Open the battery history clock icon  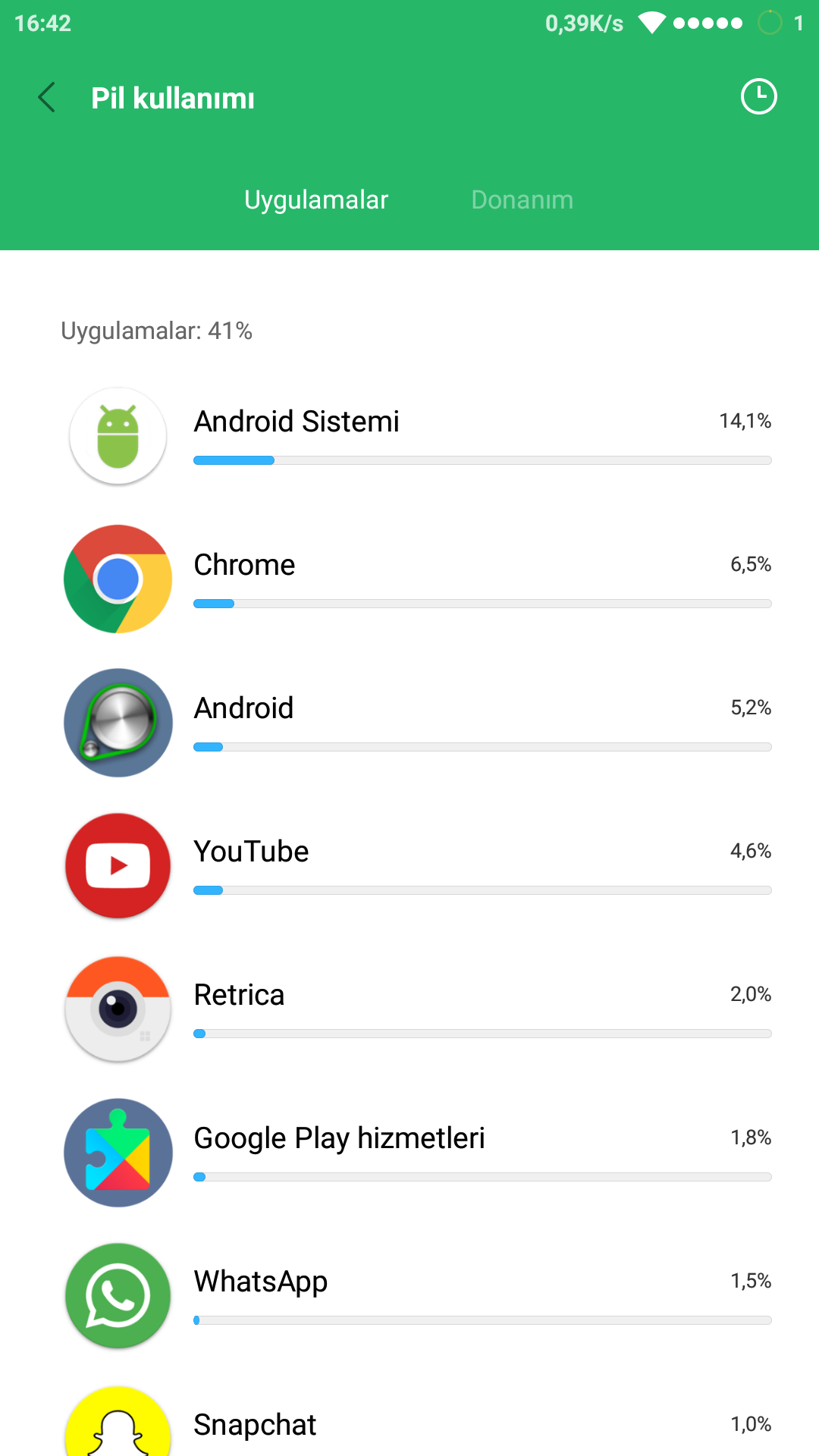758,97
